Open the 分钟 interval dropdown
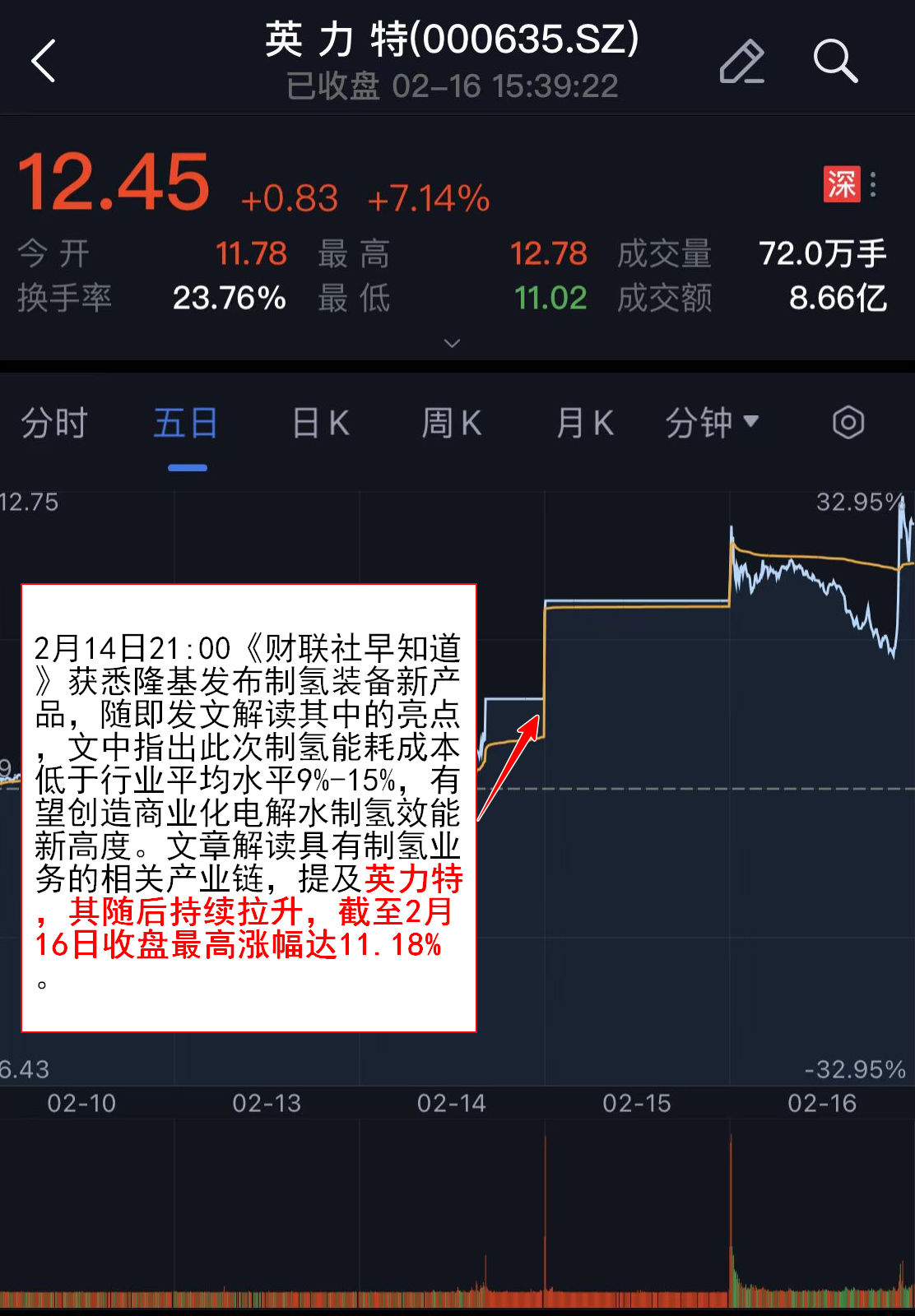This screenshot has height=1316, width=915. point(712,424)
